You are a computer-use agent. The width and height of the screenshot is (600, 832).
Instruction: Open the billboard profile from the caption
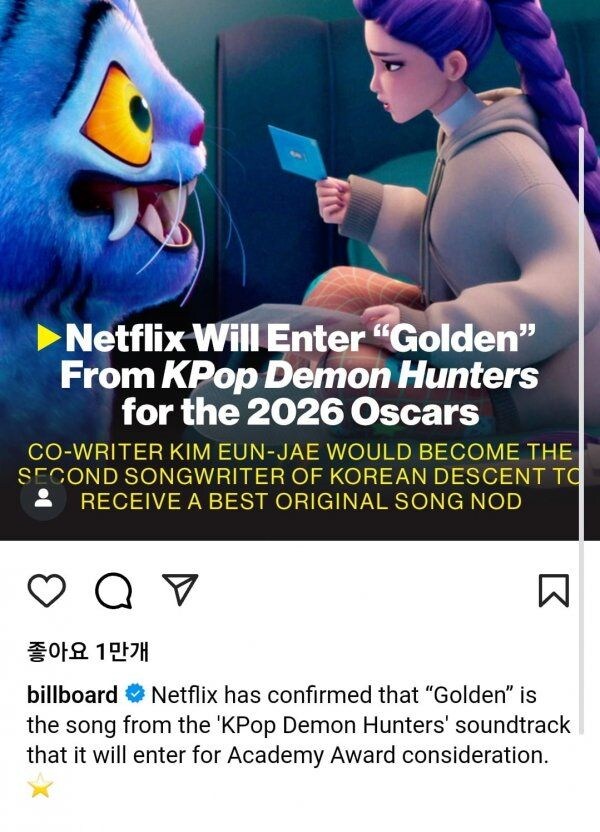coord(72,695)
